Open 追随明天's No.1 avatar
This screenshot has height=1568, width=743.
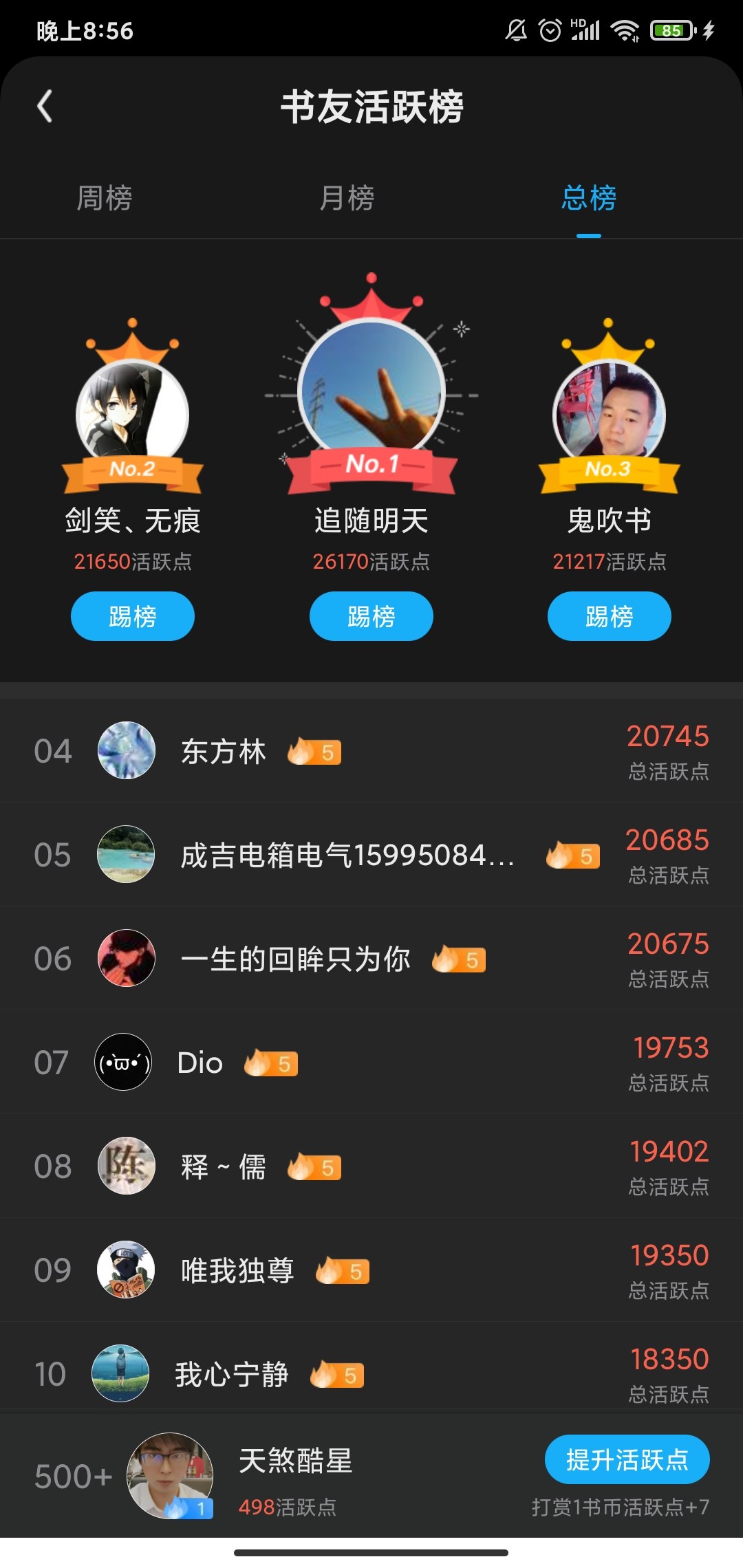click(371, 391)
